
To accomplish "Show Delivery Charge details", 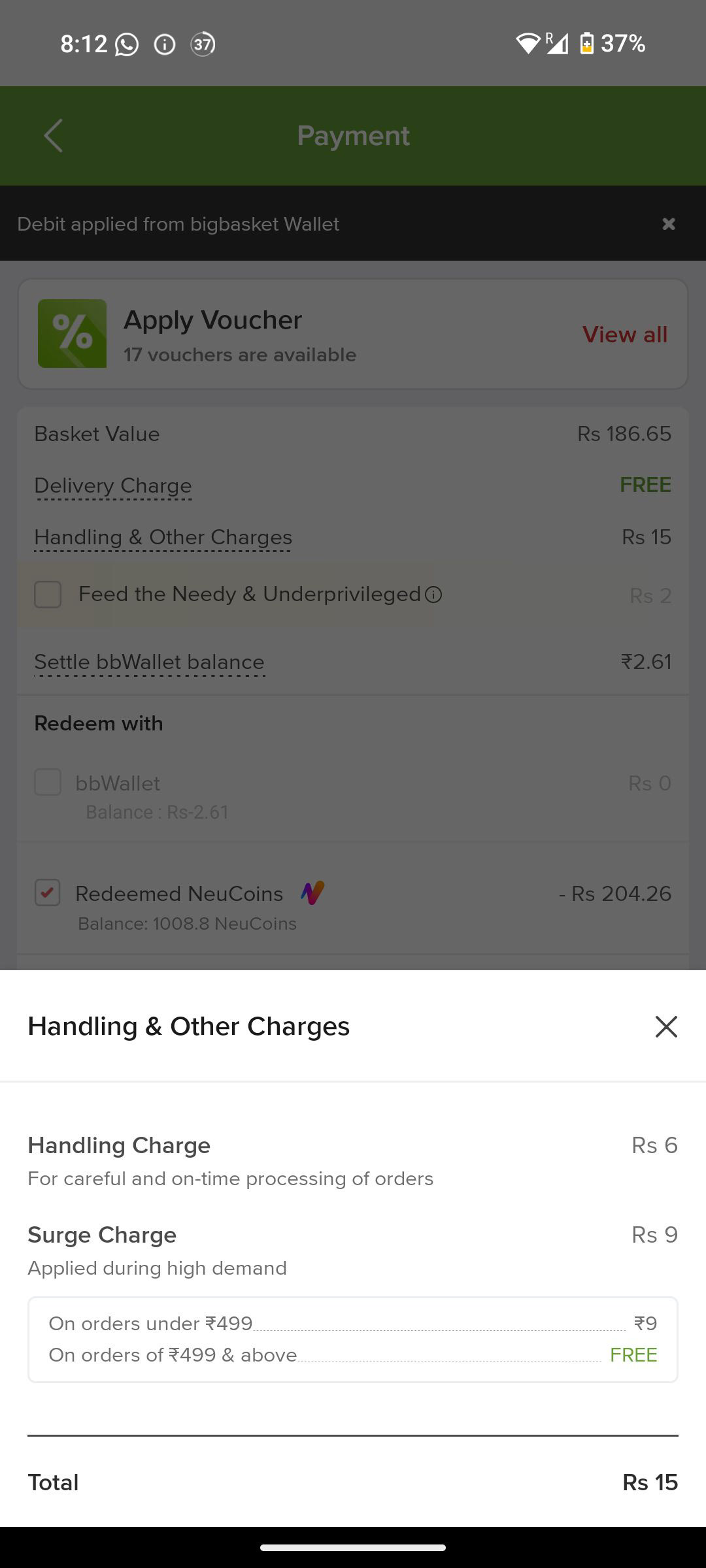I will (x=113, y=486).
